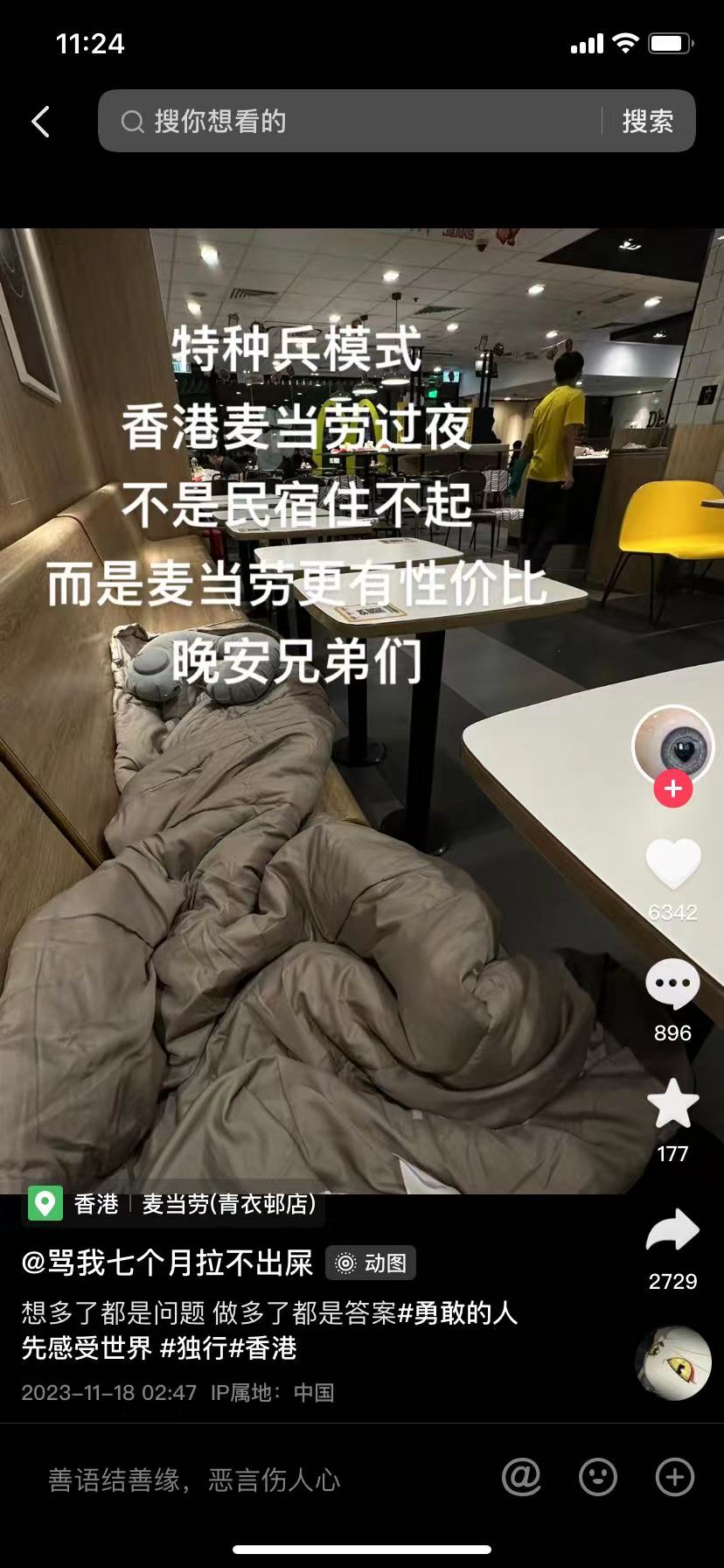
Task: Share the post via arrow icon
Action: pos(672,1232)
